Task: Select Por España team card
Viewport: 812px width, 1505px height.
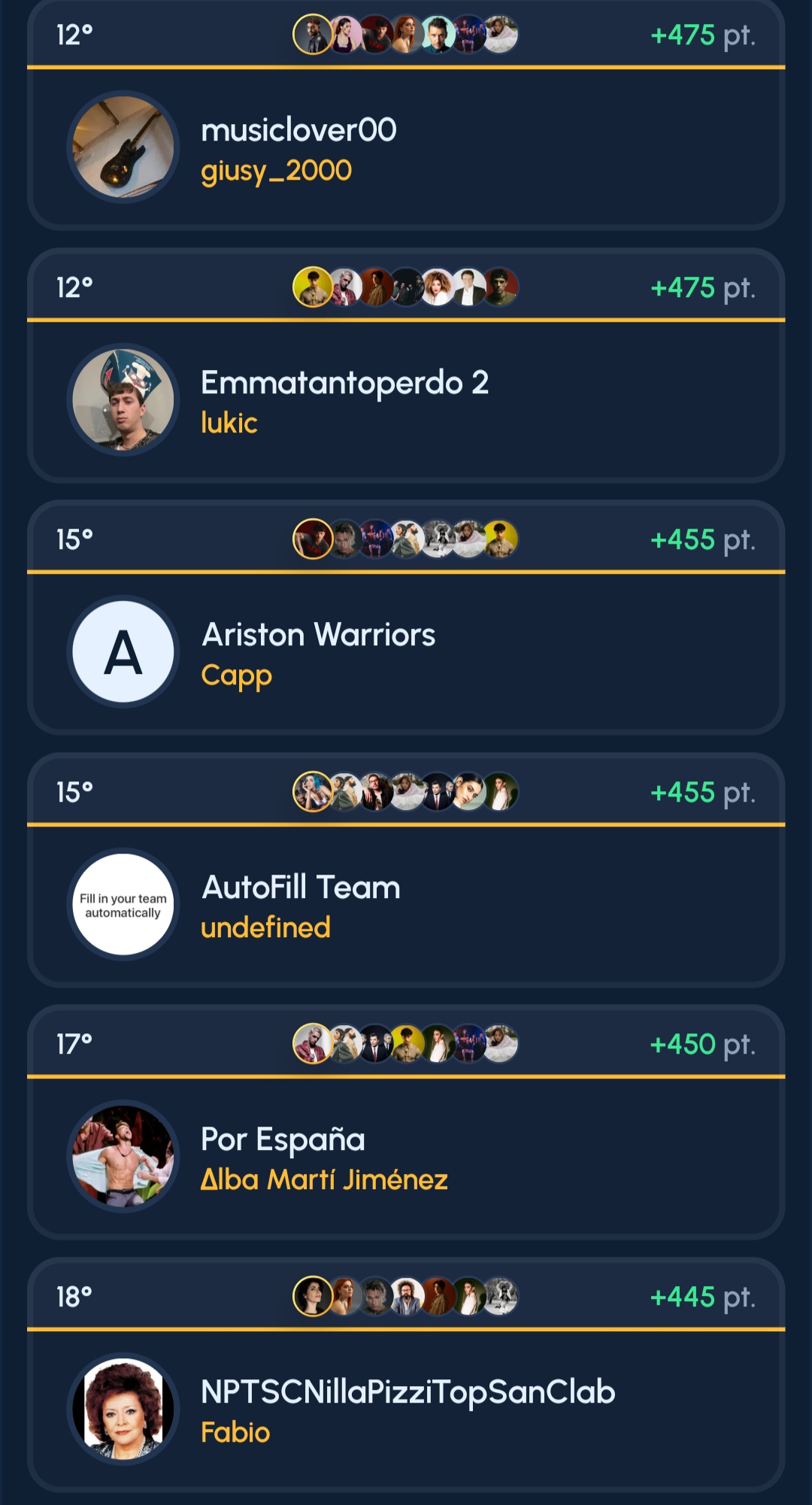Action: click(406, 1158)
